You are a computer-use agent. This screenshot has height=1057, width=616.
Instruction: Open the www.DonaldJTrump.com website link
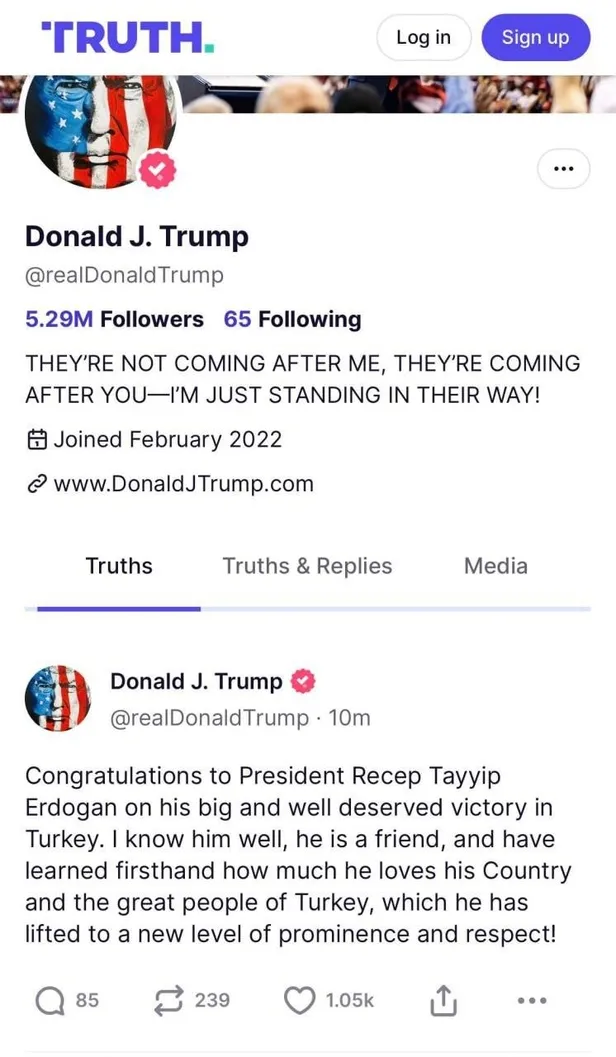pyautogui.click(x=183, y=484)
